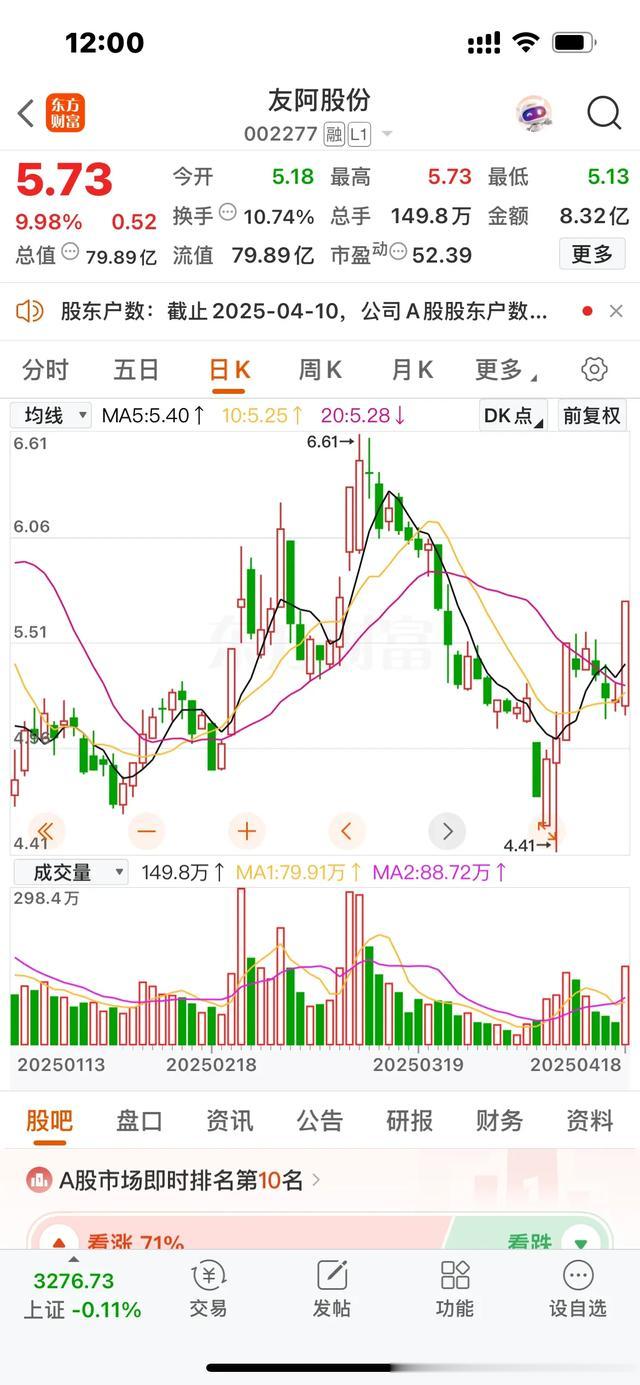Open the robot assistant avatar
Image resolution: width=640 pixels, height=1385 pixels.
[534, 114]
